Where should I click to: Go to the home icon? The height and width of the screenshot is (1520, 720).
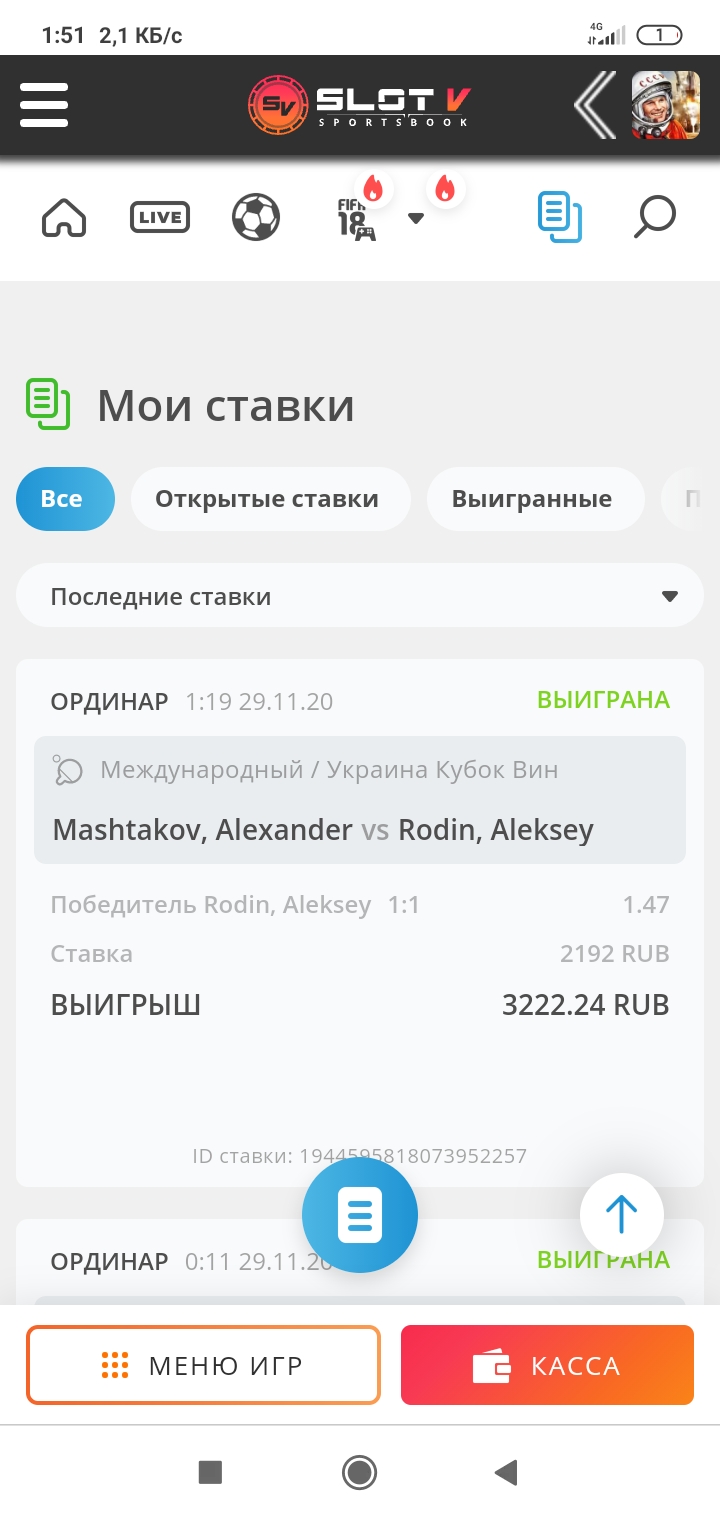tap(64, 217)
